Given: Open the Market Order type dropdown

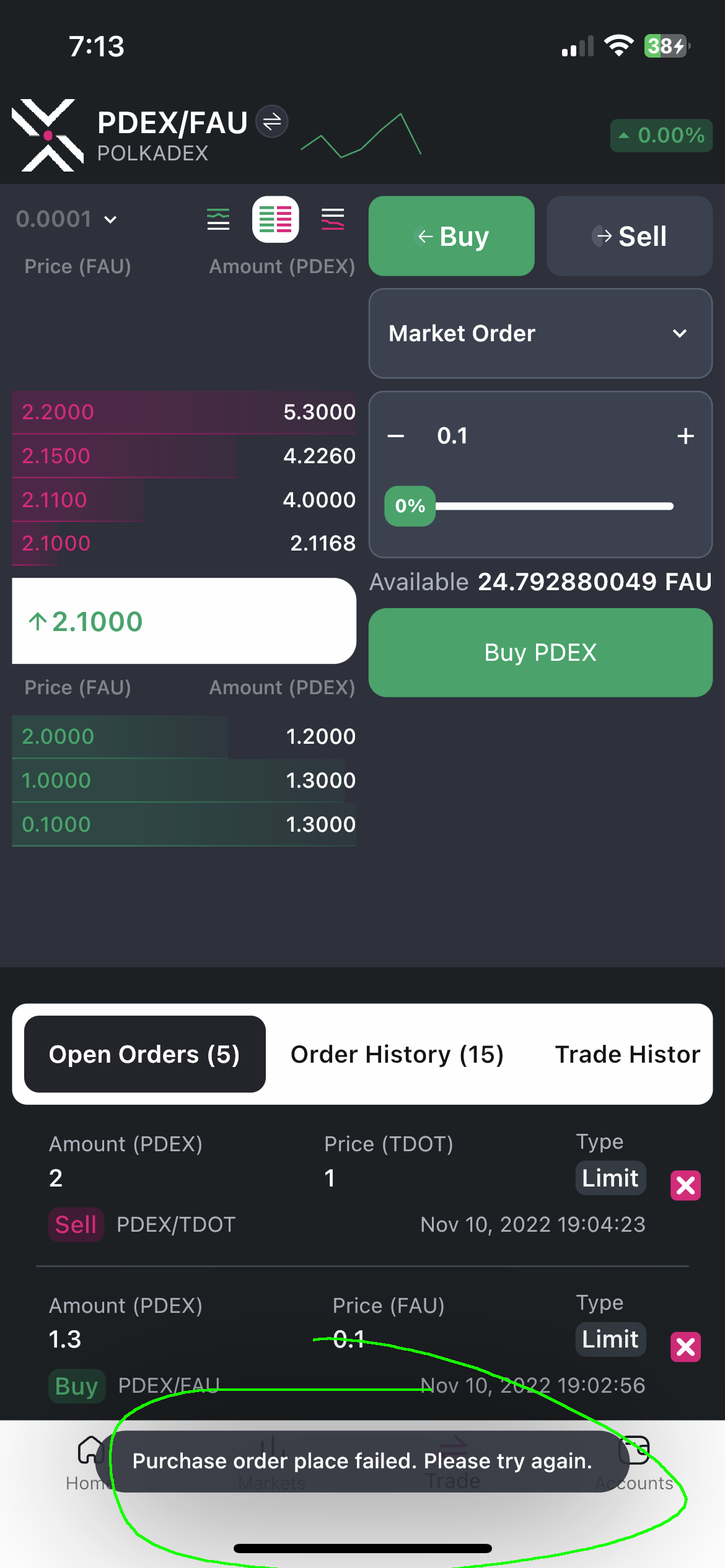Looking at the screenshot, I should pyautogui.click(x=540, y=333).
